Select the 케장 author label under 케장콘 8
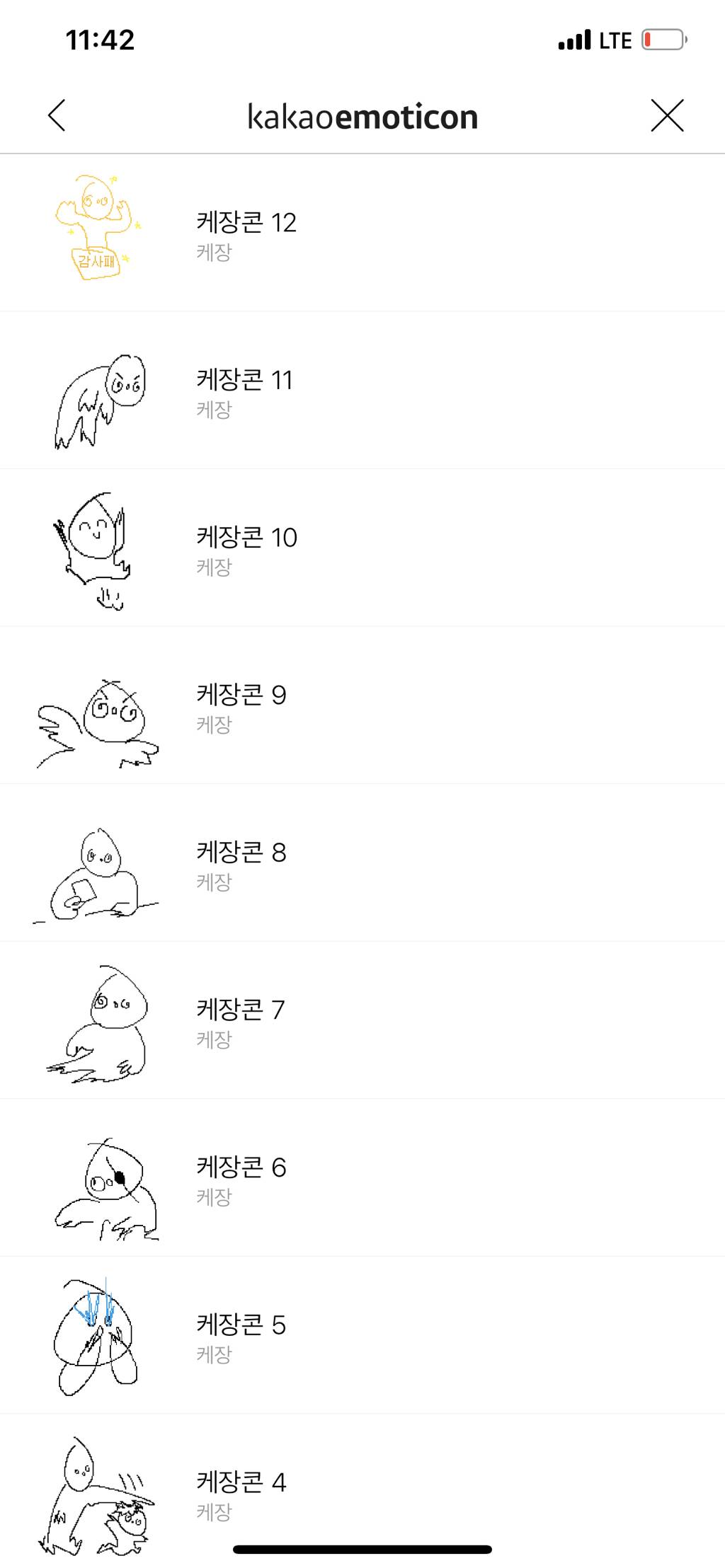725x1568 pixels. click(x=213, y=882)
